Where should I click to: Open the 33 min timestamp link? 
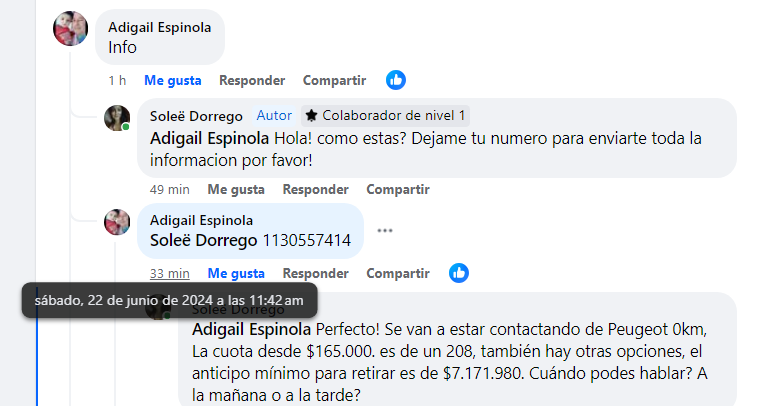click(x=170, y=273)
